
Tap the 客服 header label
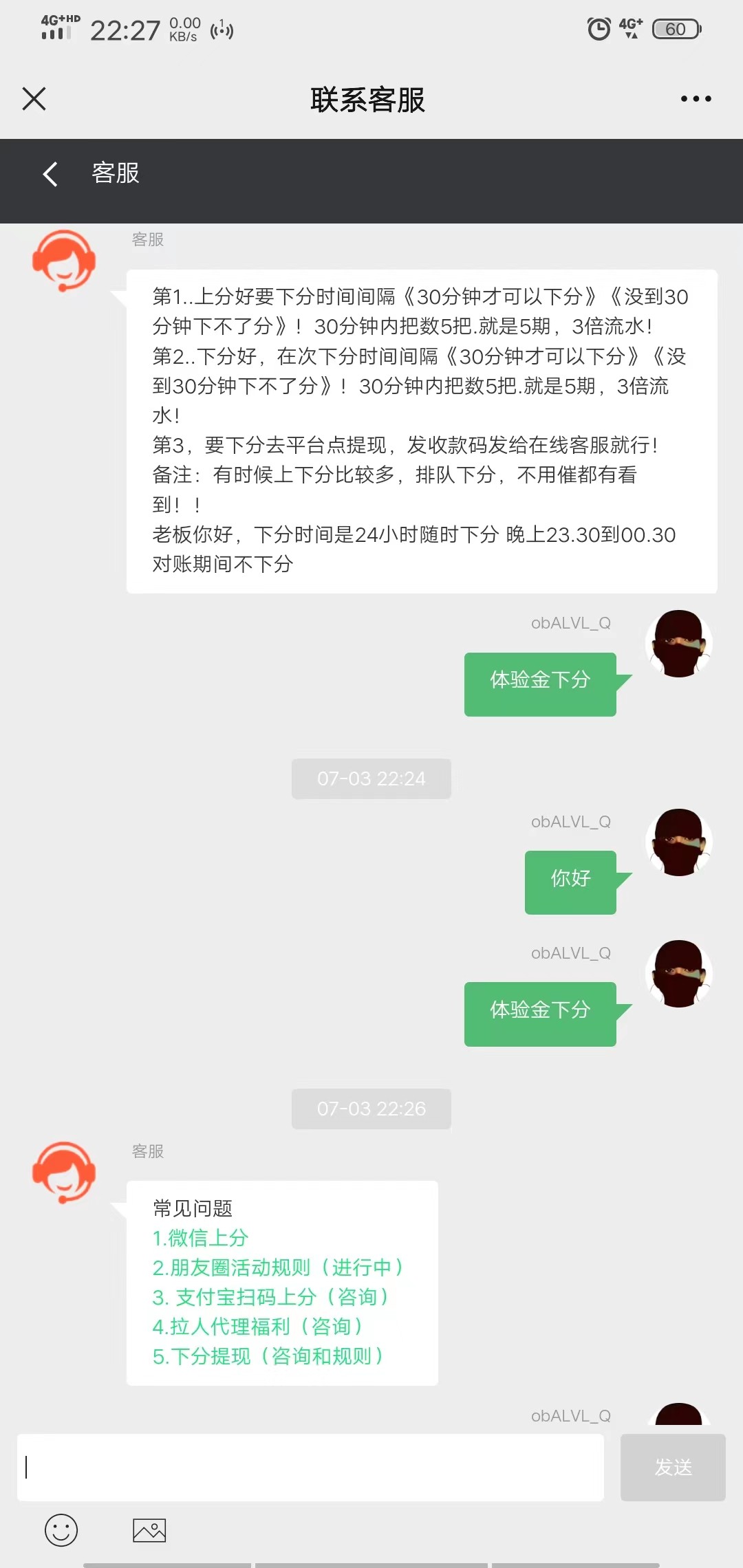[116, 174]
